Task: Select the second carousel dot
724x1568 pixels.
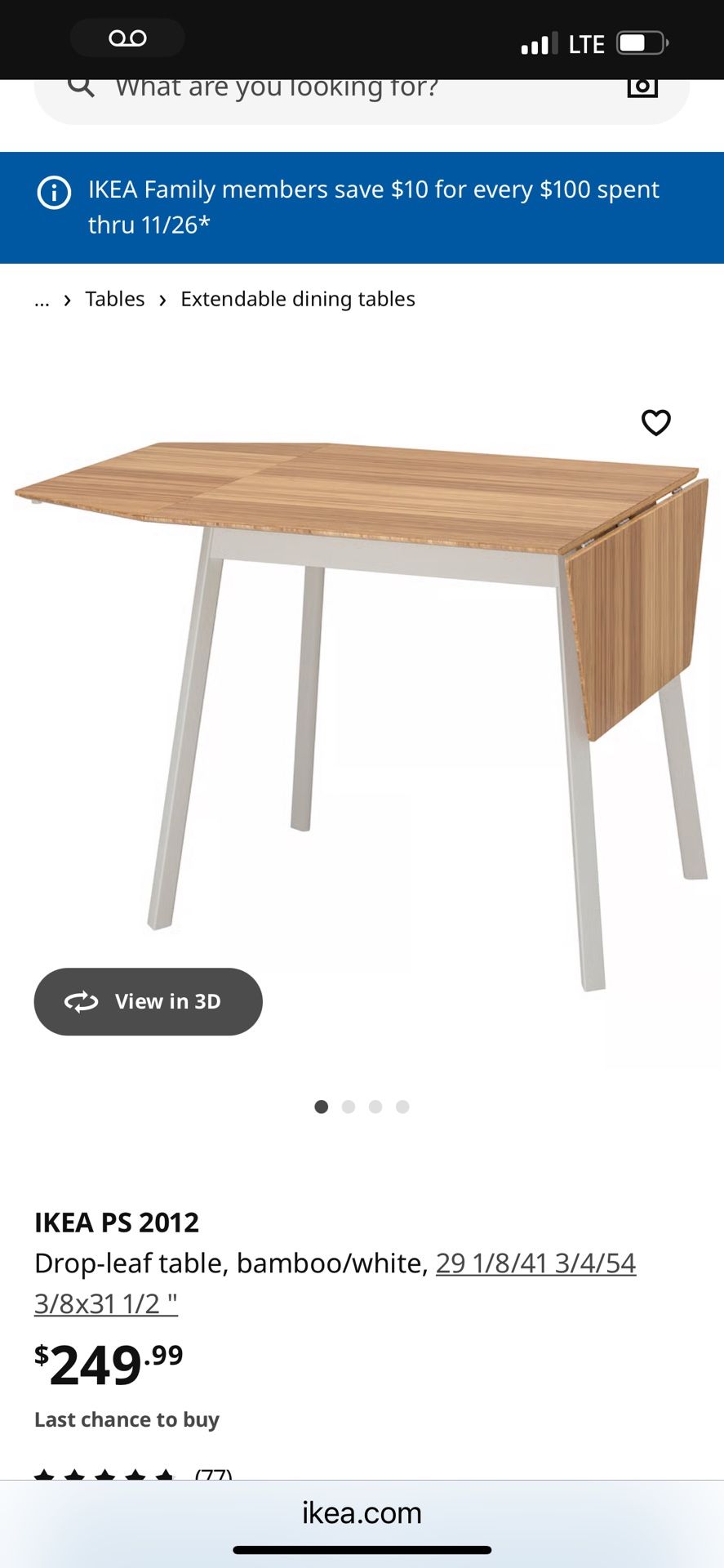Action: click(x=349, y=1107)
